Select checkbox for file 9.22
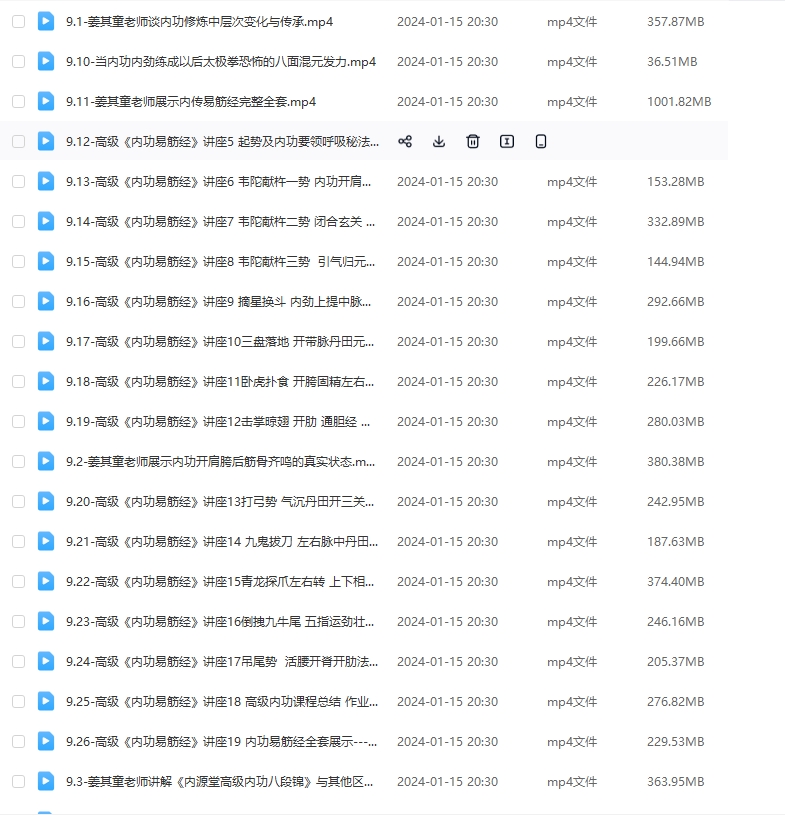This screenshot has height=819, width=785. [18, 581]
